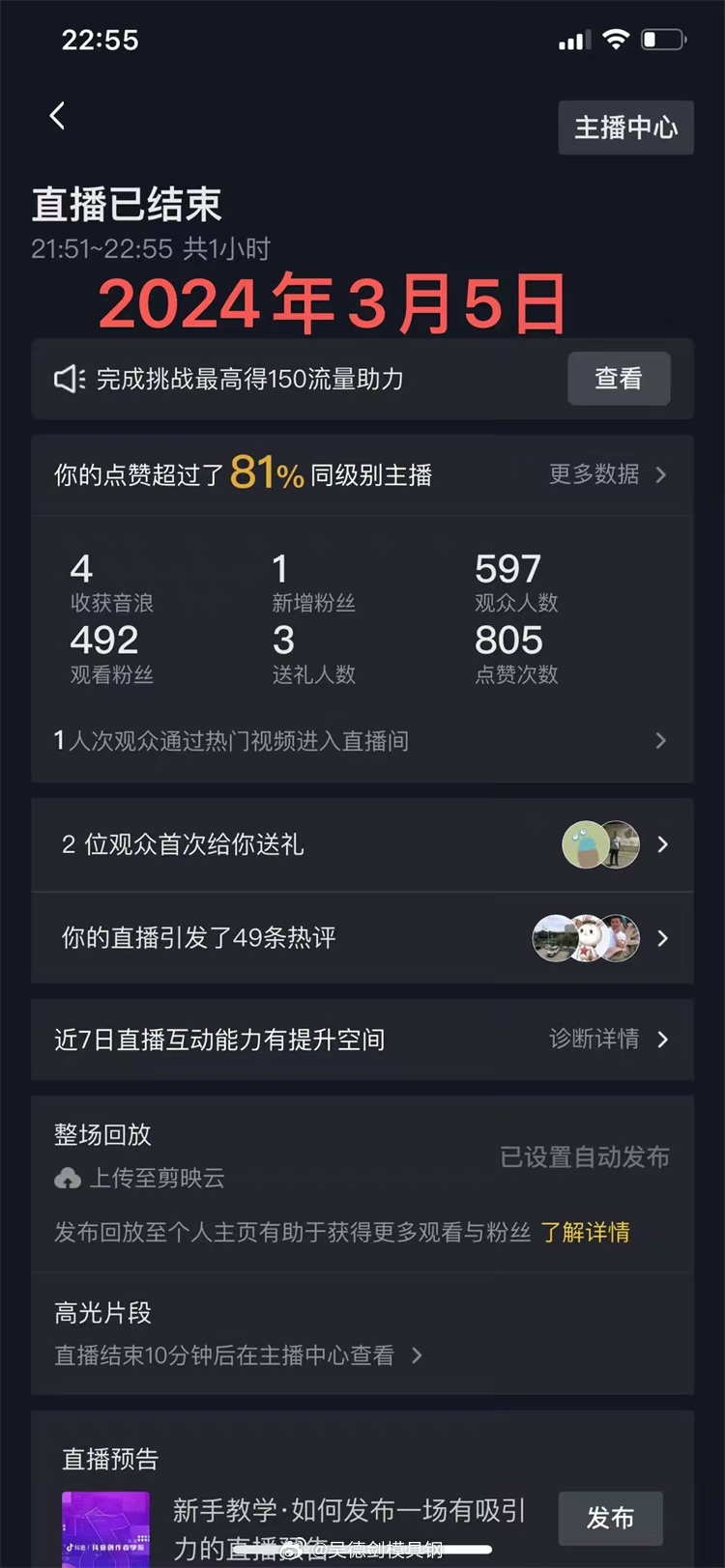The height and width of the screenshot is (1568, 725).
Task: Tap the 查看 button for the challenge
Action: 618,379
